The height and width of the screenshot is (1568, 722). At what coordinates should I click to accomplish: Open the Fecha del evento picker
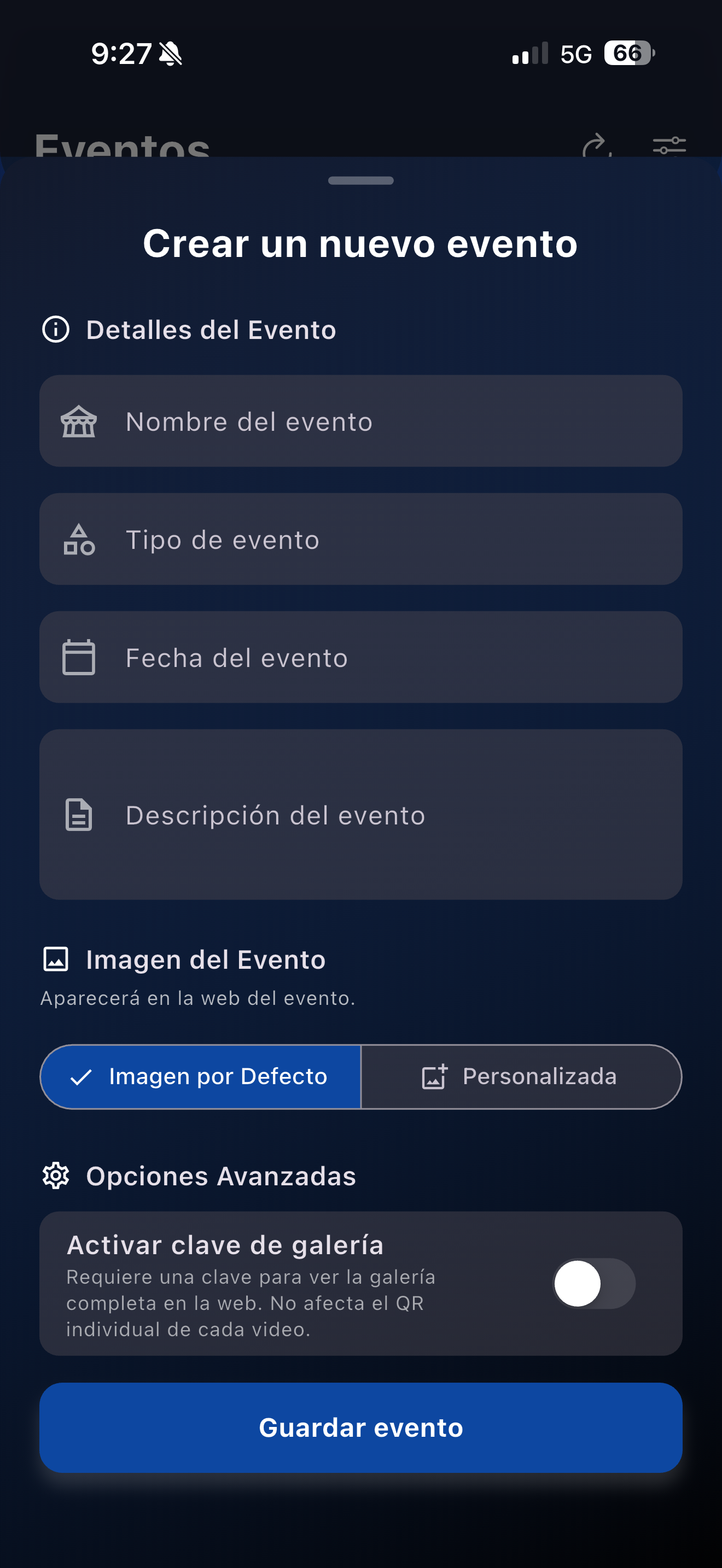pyautogui.click(x=361, y=657)
